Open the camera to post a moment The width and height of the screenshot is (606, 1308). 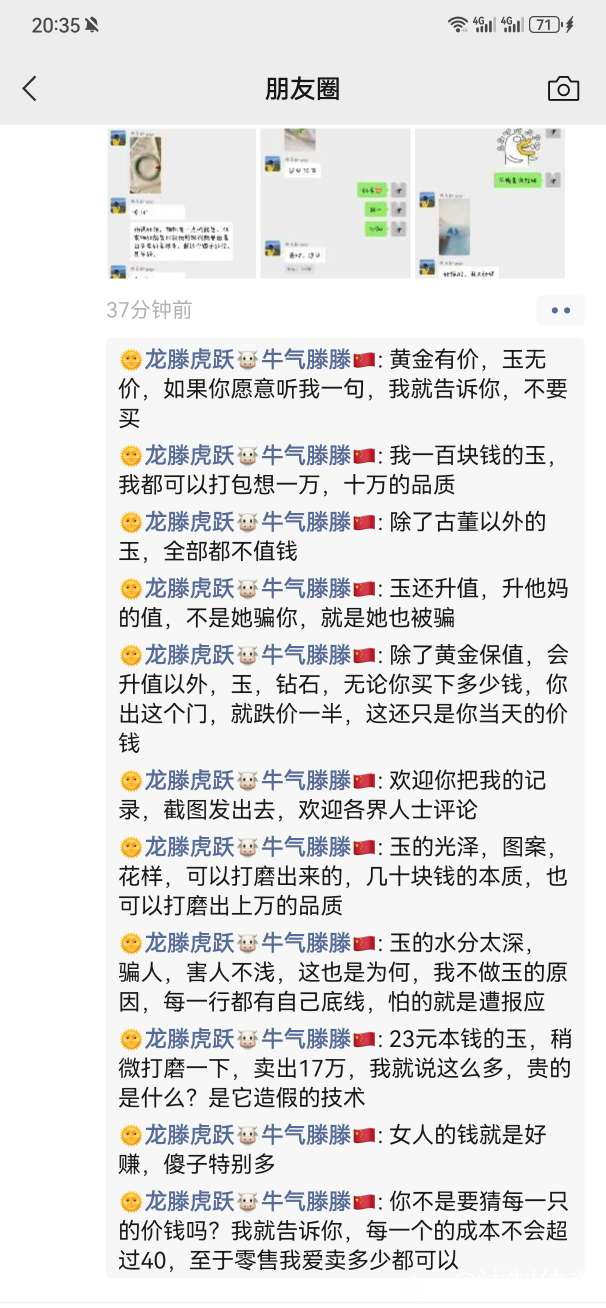pos(563,89)
